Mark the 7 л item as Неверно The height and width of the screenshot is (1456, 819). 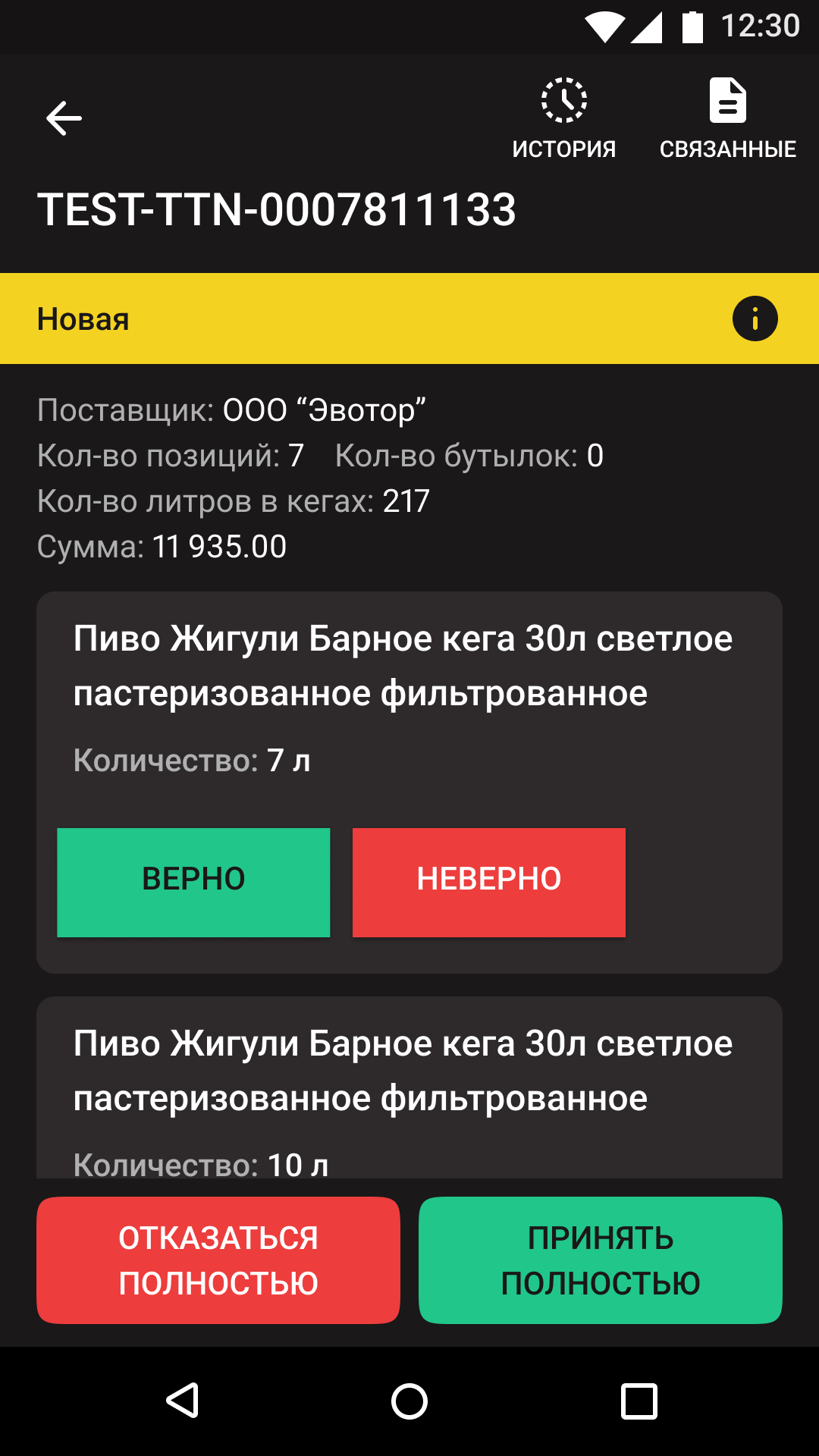[x=489, y=882]
